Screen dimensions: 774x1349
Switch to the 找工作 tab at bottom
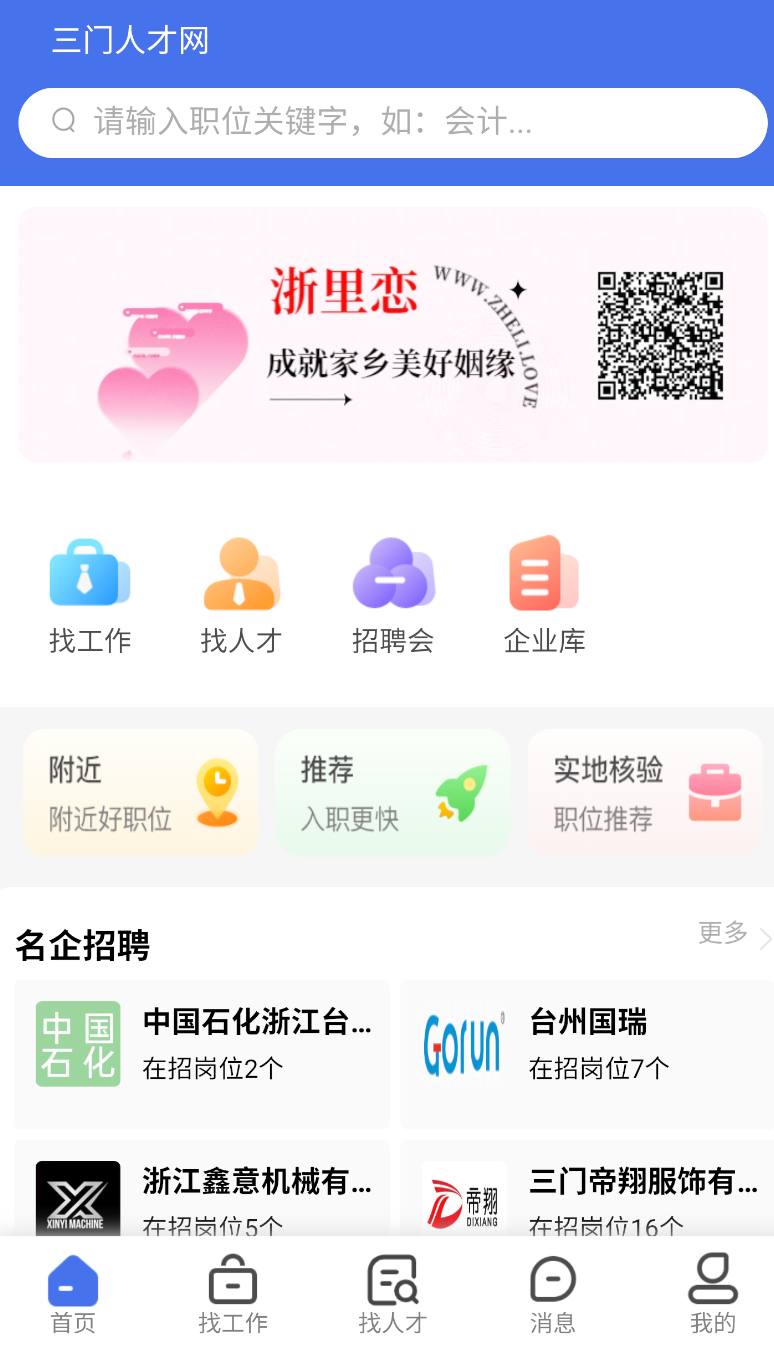click(232, 1292)
